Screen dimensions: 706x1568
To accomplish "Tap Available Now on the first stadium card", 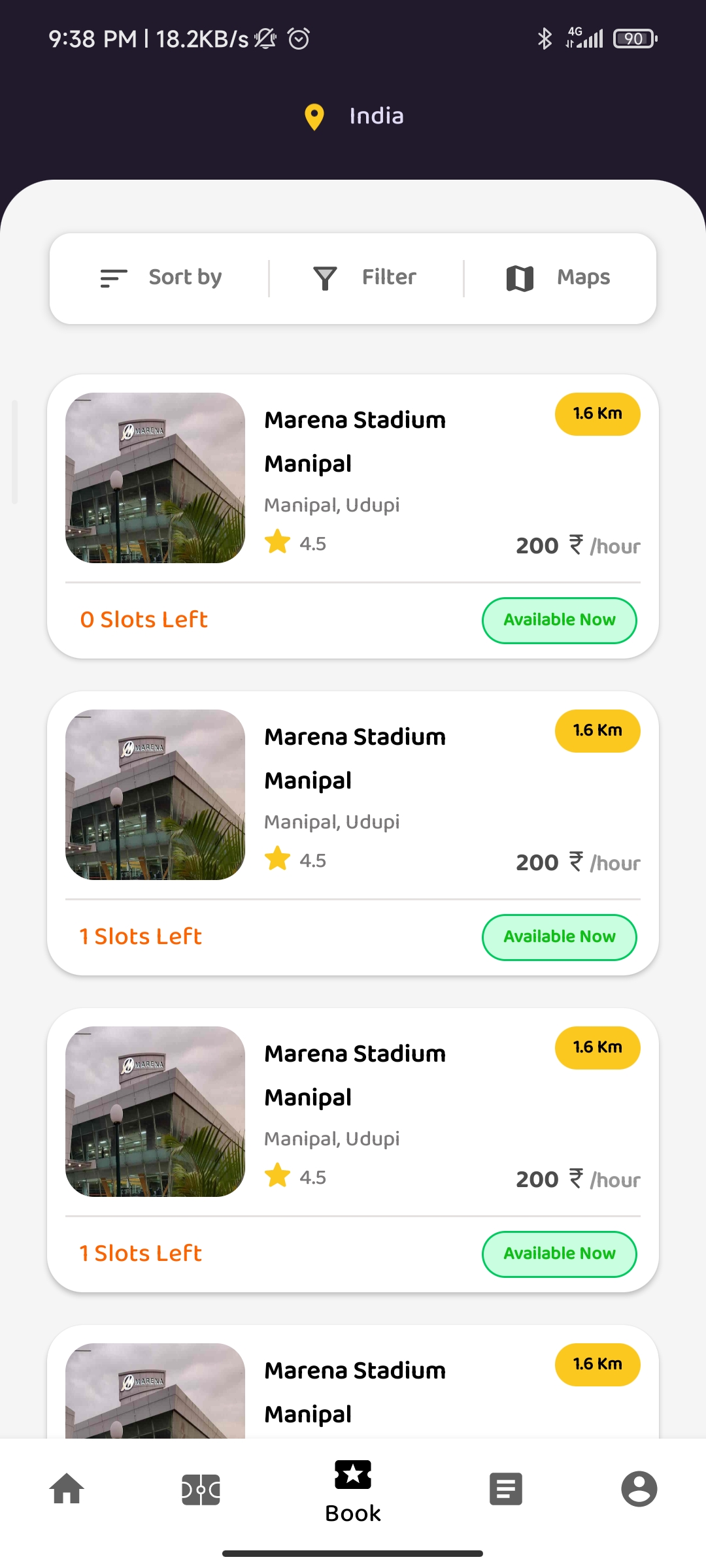I will pyautogui.click(x=559, y=619).
